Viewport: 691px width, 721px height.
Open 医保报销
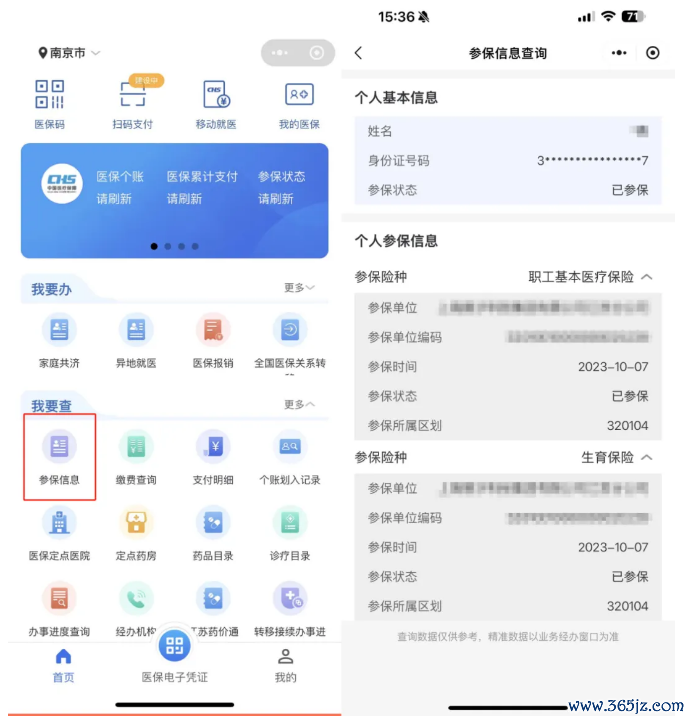point(213,340)
